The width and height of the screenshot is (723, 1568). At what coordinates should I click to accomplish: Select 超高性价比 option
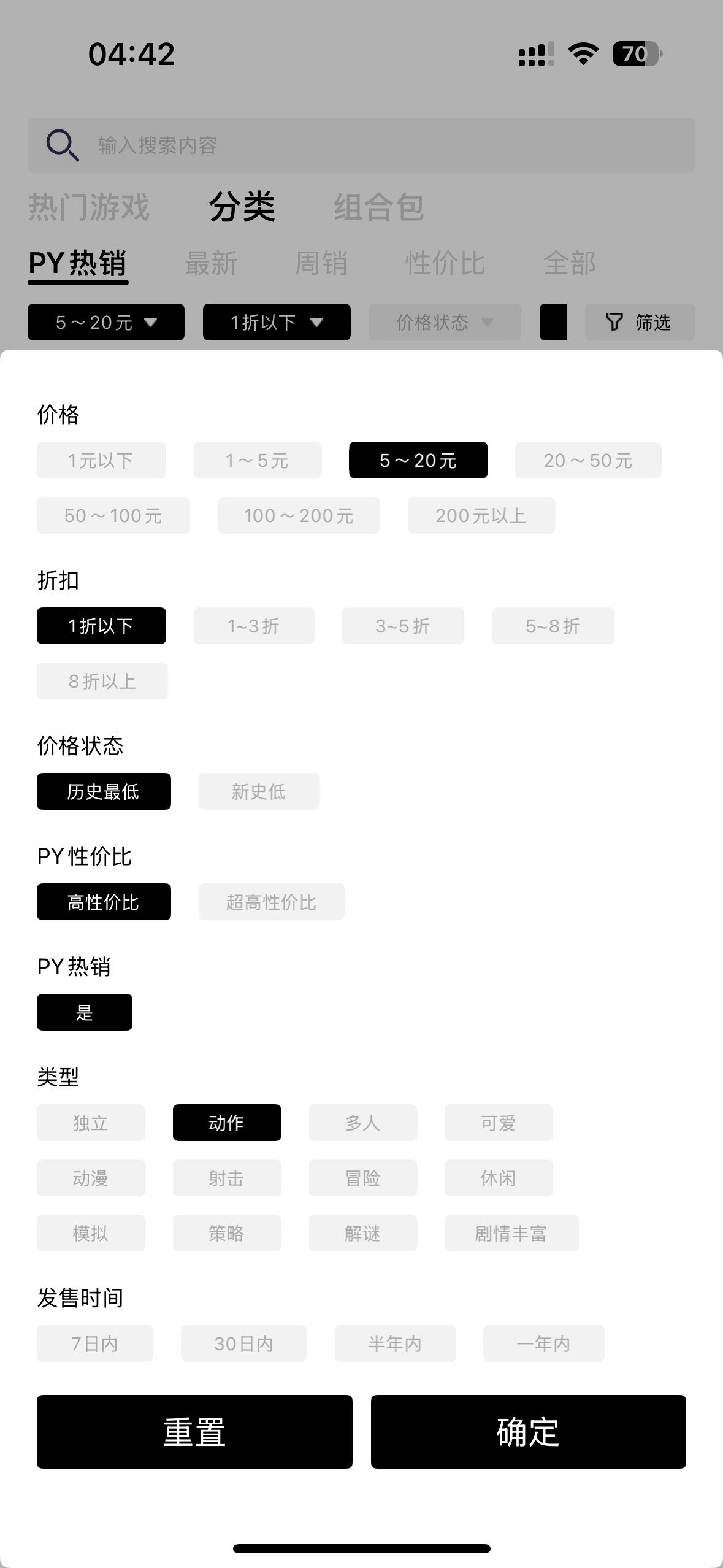(x=271, y=902)
